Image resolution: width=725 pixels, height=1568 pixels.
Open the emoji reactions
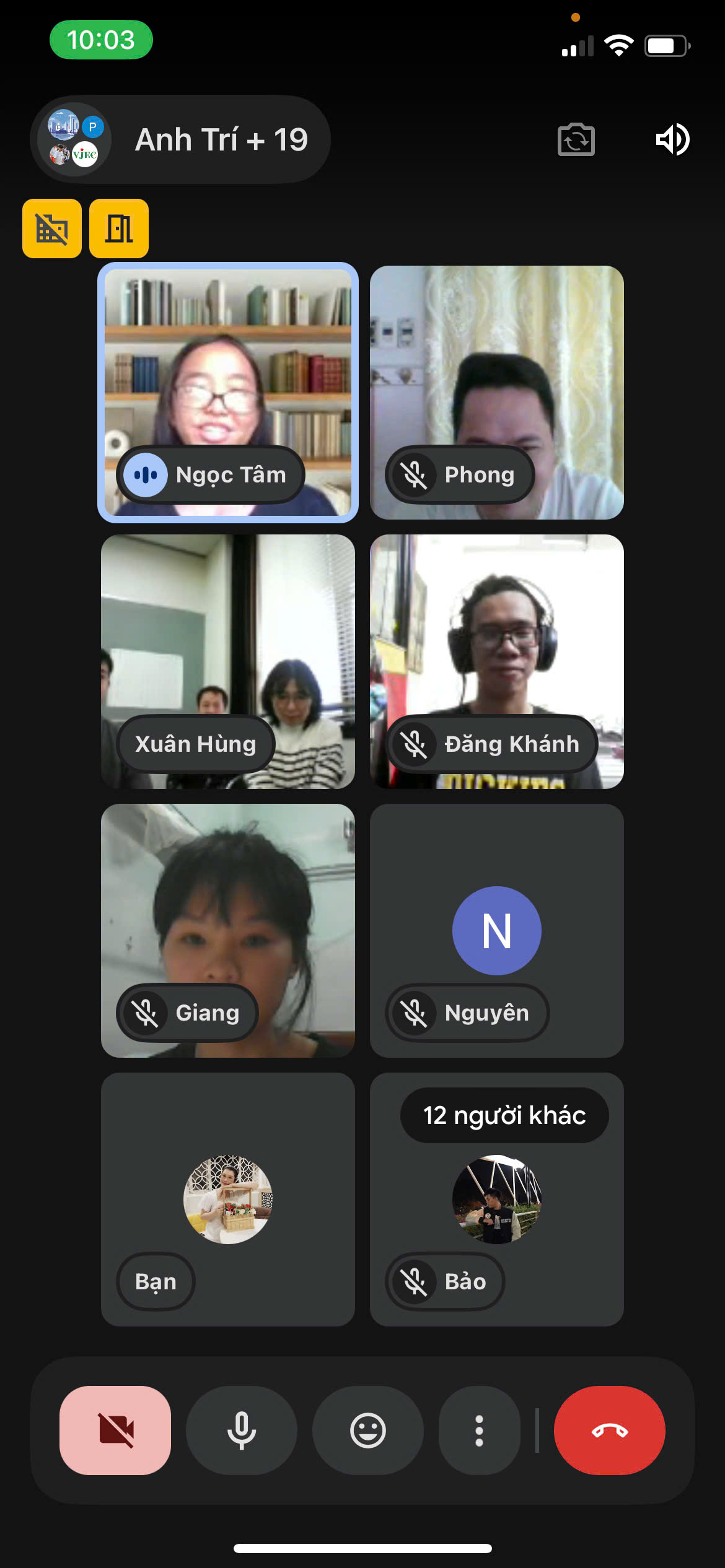pos(368,1430)
